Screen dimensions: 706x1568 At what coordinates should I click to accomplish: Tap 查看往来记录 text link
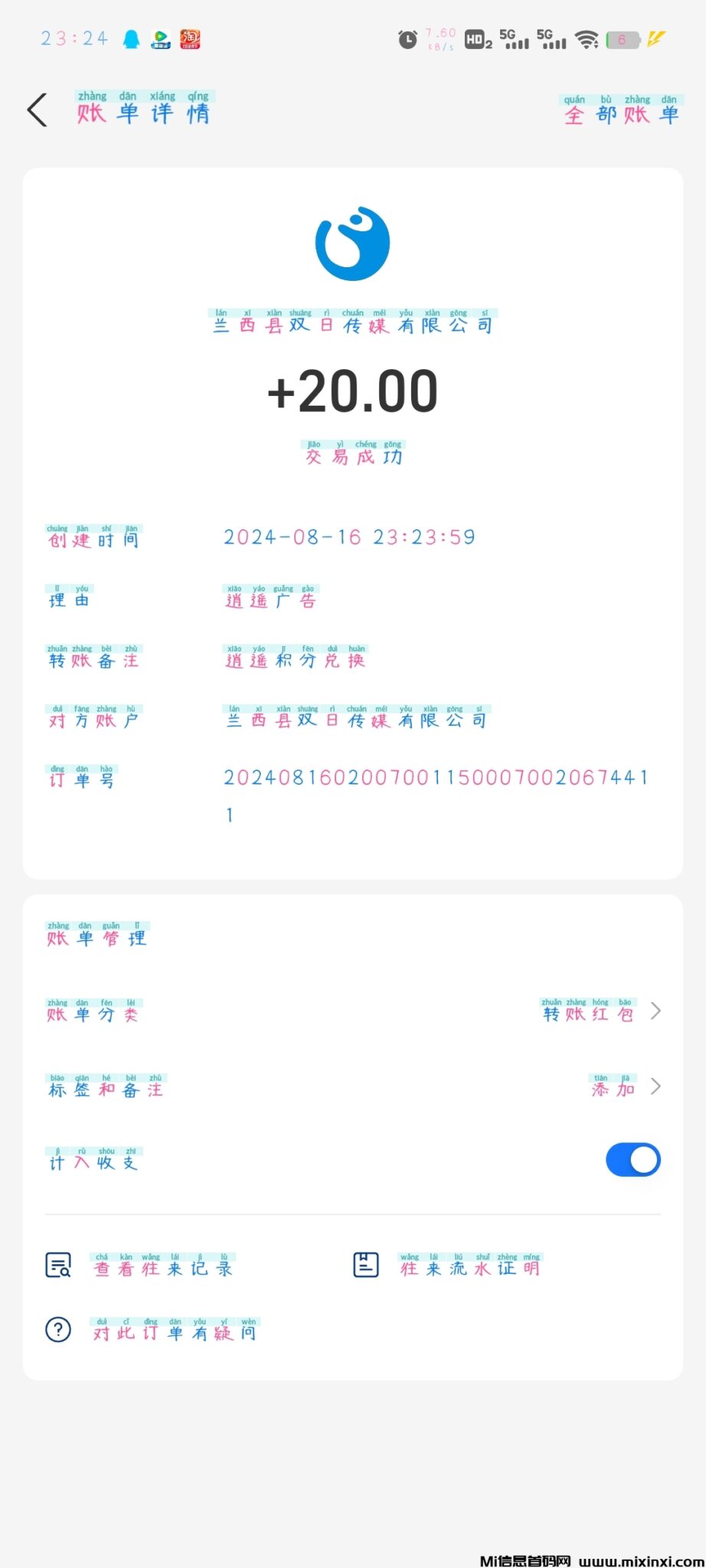point(162,1268)
